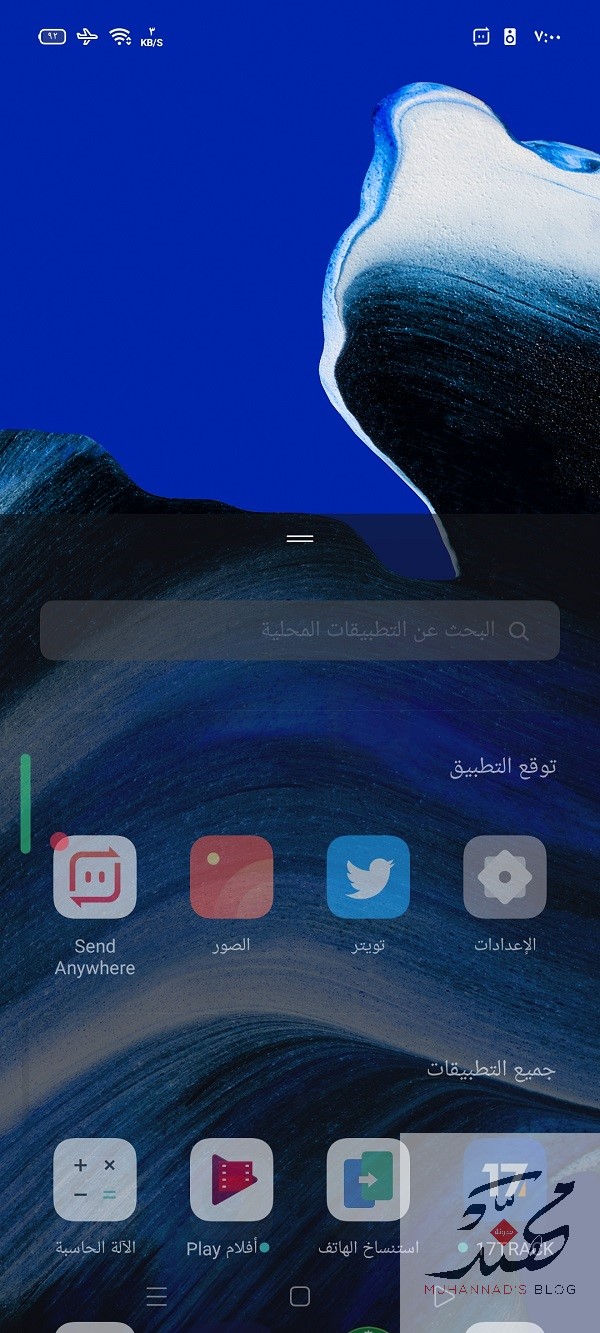Open Play Movies (أفلام Play)
Viewport: 600px width, 1333px height.
tap(231, 1180)
